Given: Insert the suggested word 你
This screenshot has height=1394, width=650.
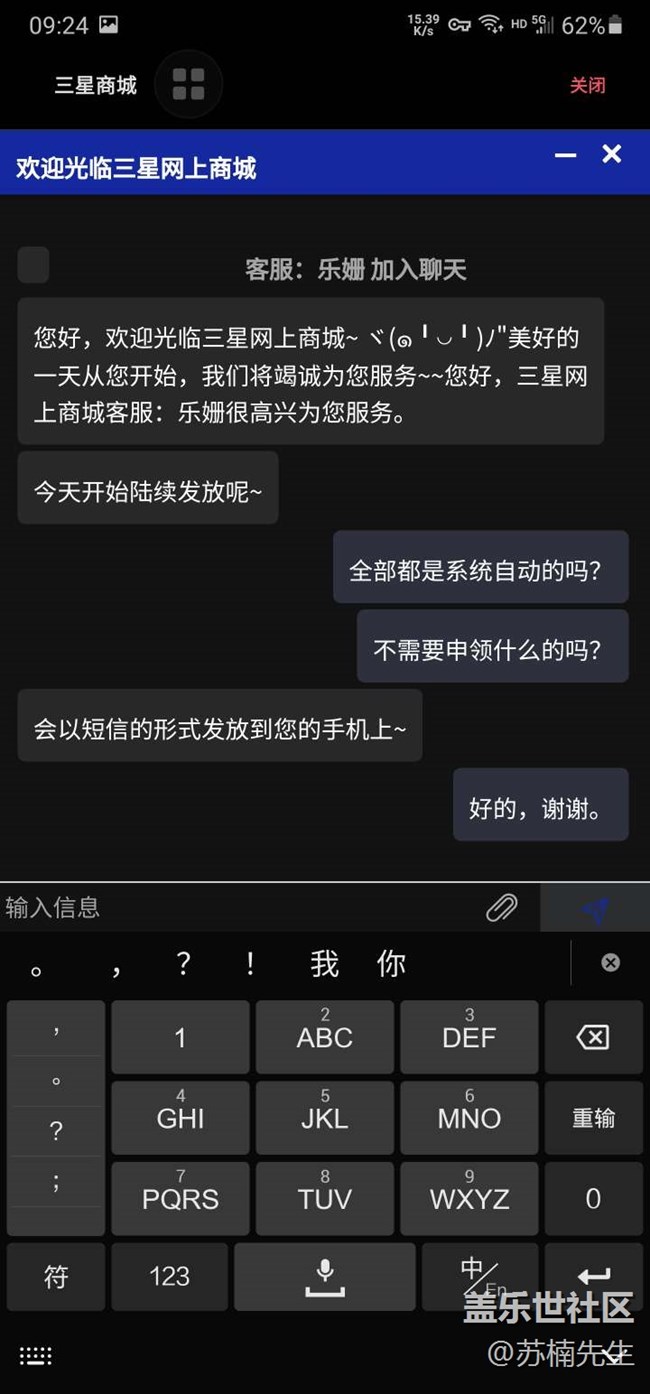Looking at the screenshot, I should [x=391, y=963].
